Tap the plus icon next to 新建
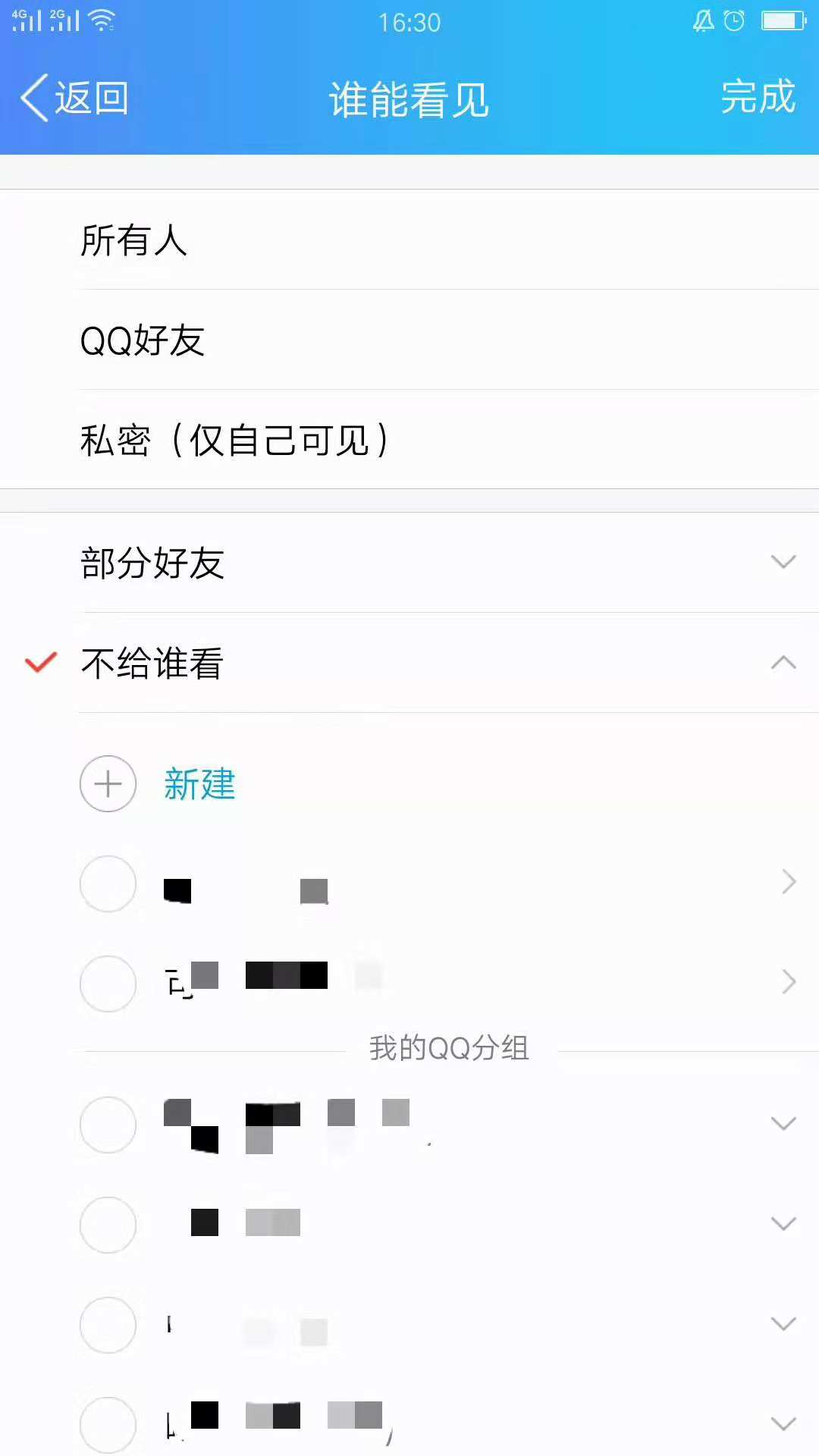Image resolution: width=819 pixels, height=1456 pixels. (x=108, y=784)
